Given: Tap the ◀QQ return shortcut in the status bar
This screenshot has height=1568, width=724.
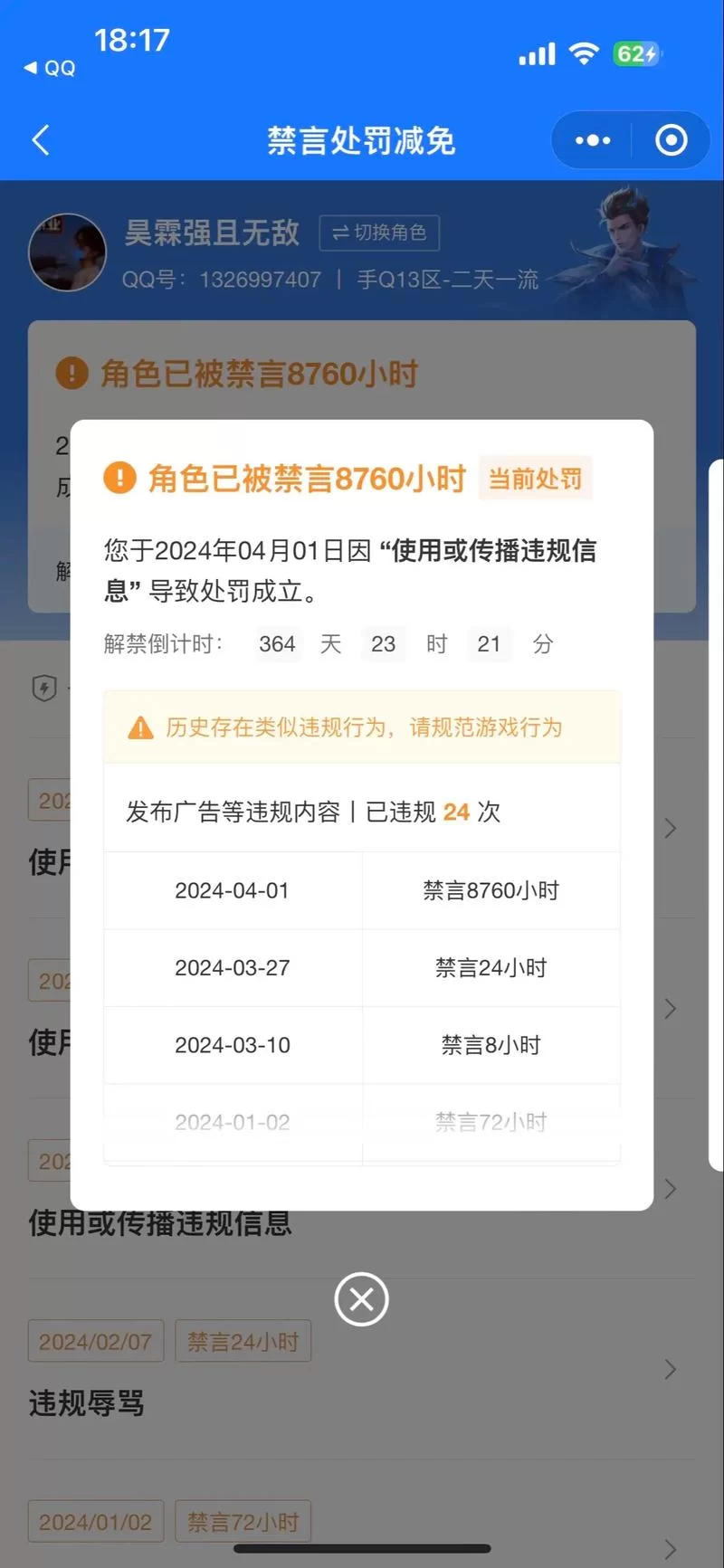Looking at the screenshot, I should [49, 68].
